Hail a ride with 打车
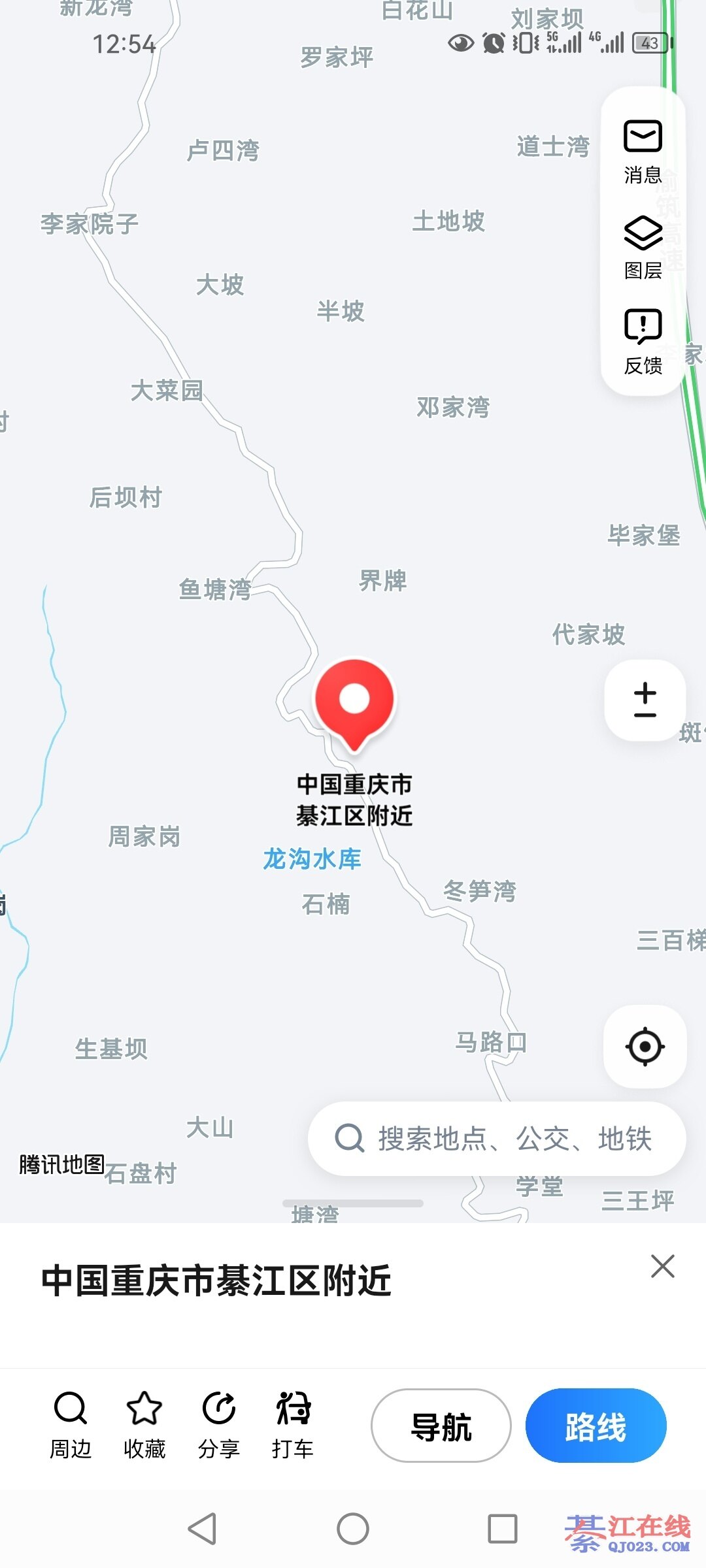Screen dimensions: 706x1568 292,1424
